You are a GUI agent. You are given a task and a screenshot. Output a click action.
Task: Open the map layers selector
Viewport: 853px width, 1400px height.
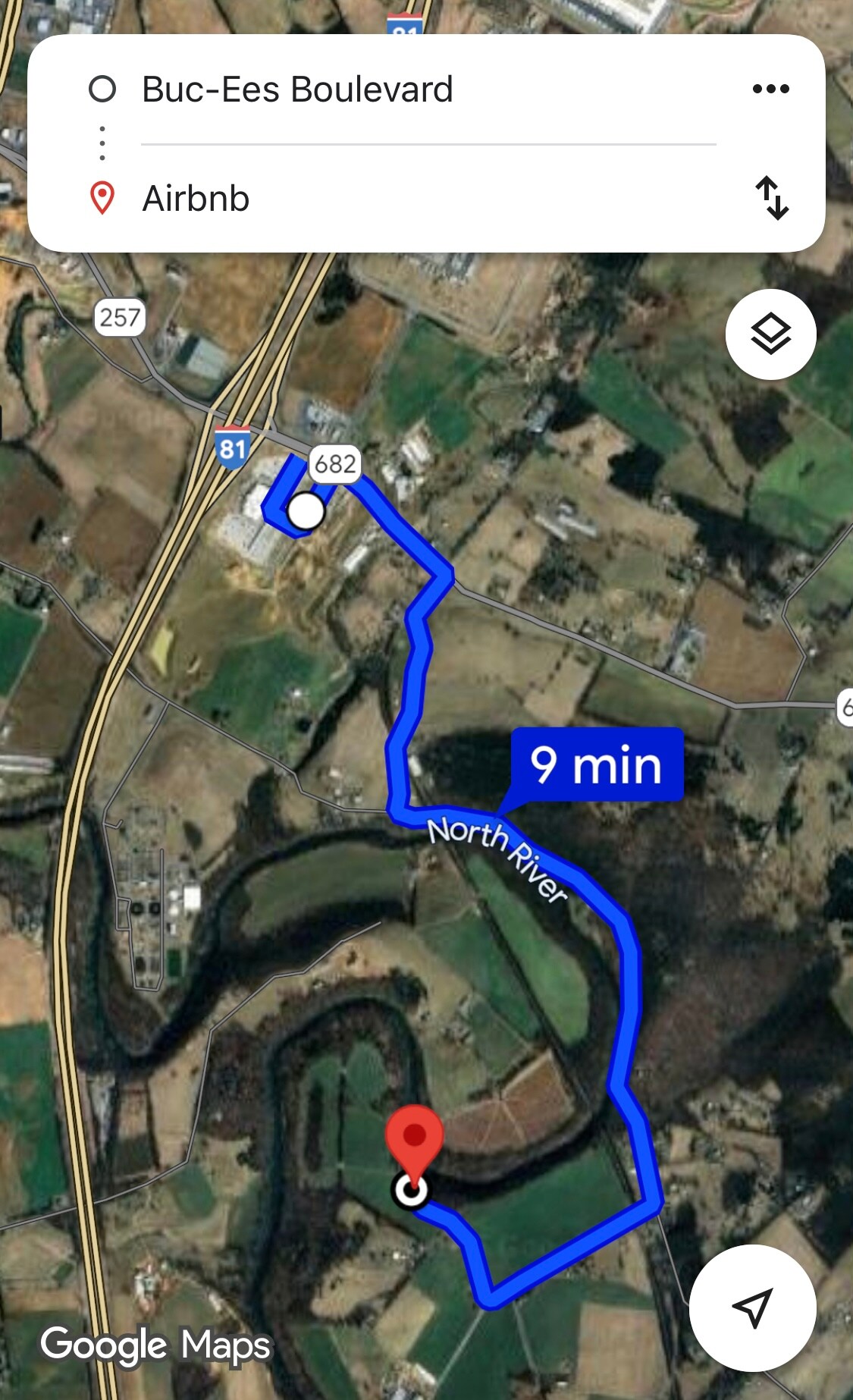[770, 334]
